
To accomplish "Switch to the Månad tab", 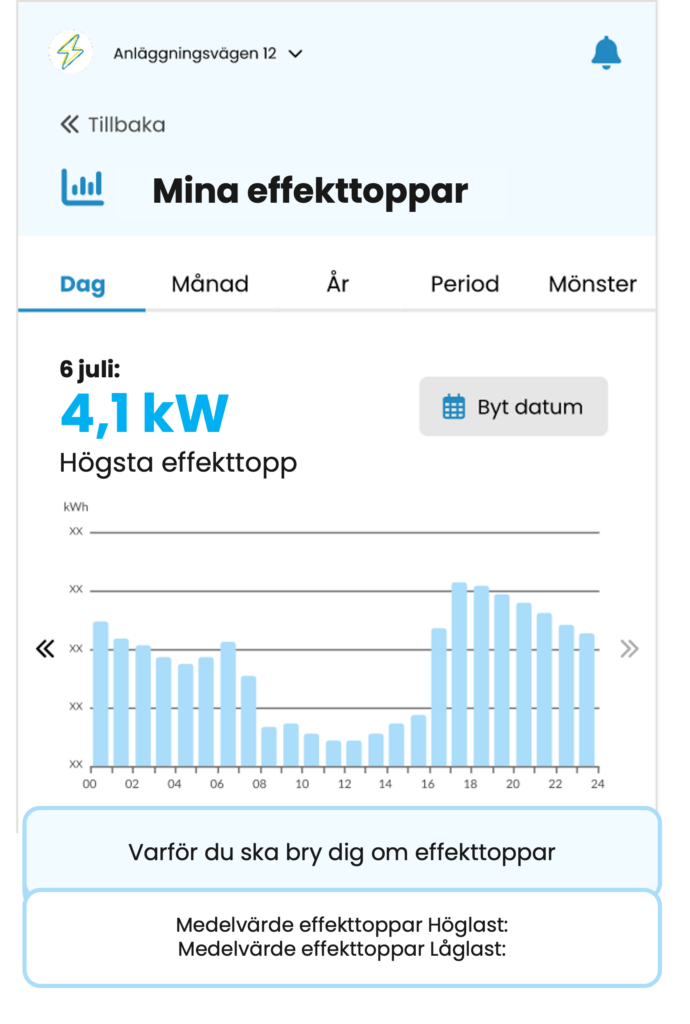I will tap(210, 284).
